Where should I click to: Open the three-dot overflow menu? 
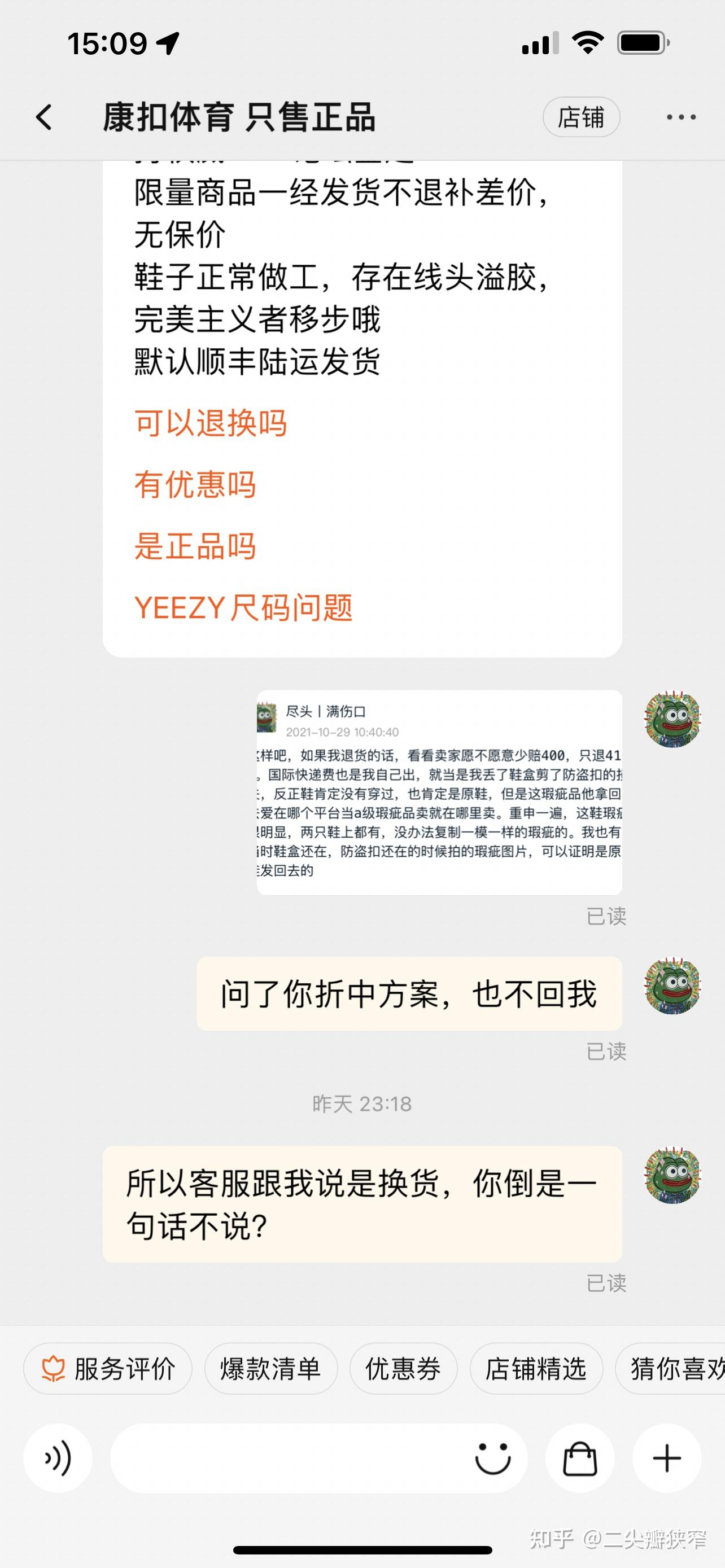tap(680, 117)
